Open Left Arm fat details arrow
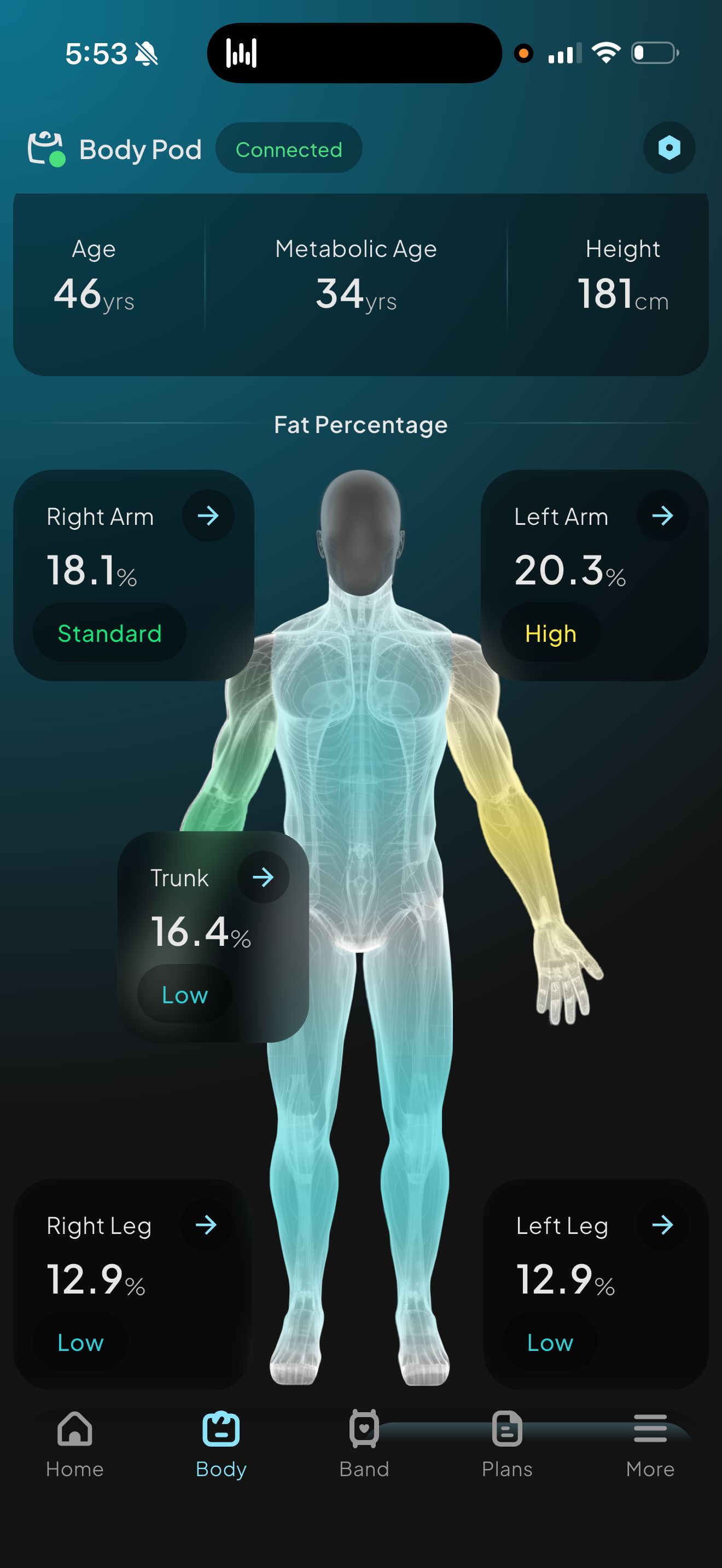 pyautogui.click(x=662, y=516)
